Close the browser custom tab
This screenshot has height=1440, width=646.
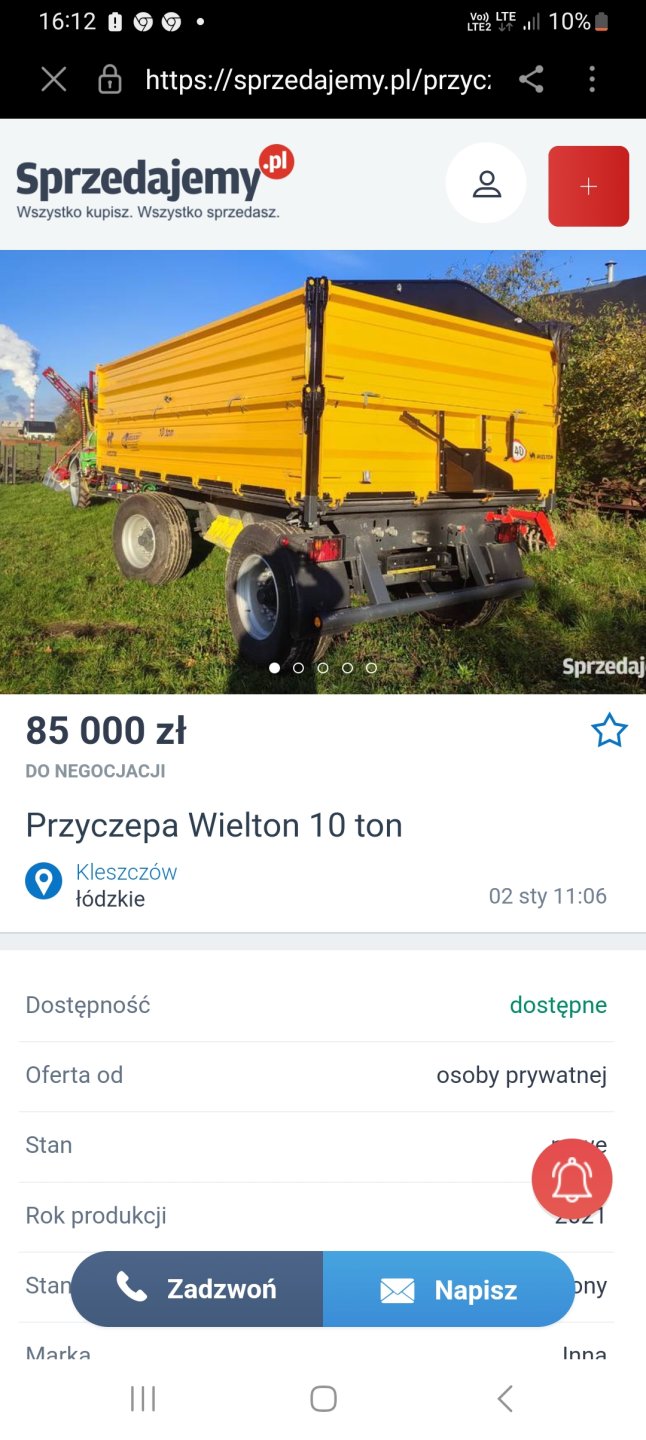53,80
